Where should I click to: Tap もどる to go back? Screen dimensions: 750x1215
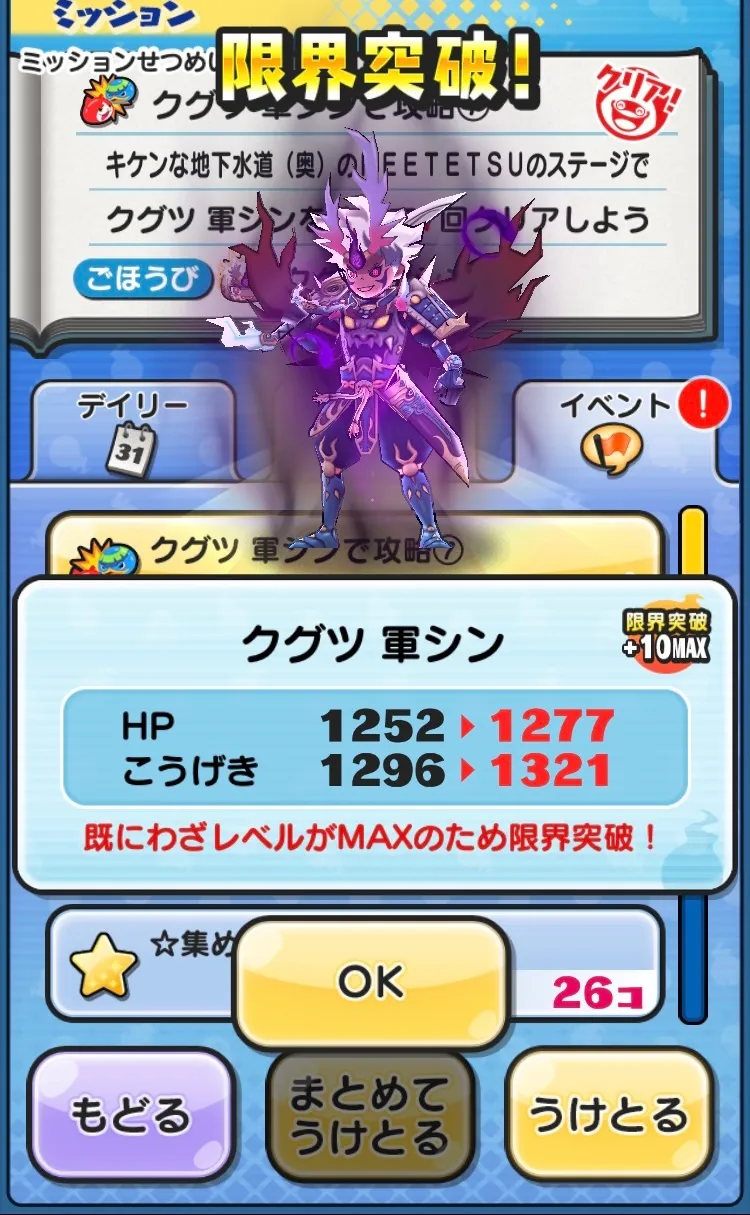130,1114
